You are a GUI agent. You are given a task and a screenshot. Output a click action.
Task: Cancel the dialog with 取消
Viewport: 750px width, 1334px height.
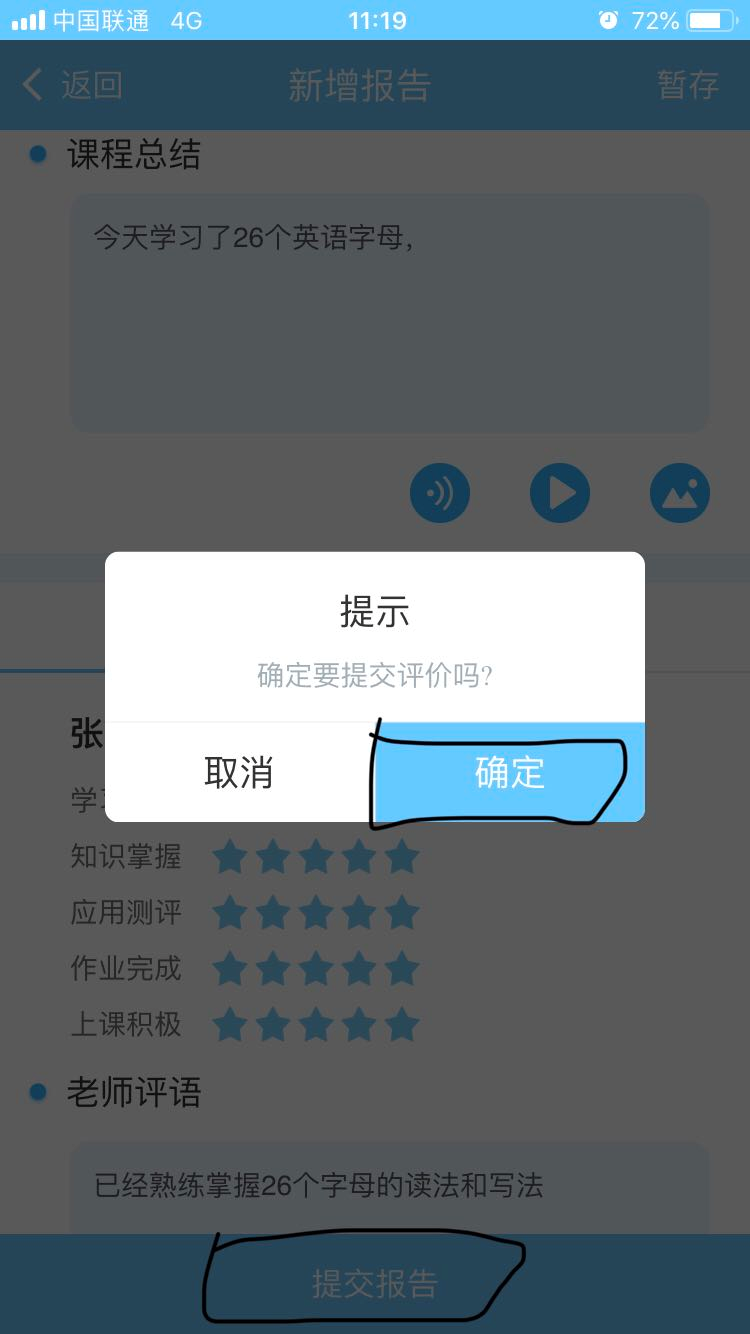239,772
